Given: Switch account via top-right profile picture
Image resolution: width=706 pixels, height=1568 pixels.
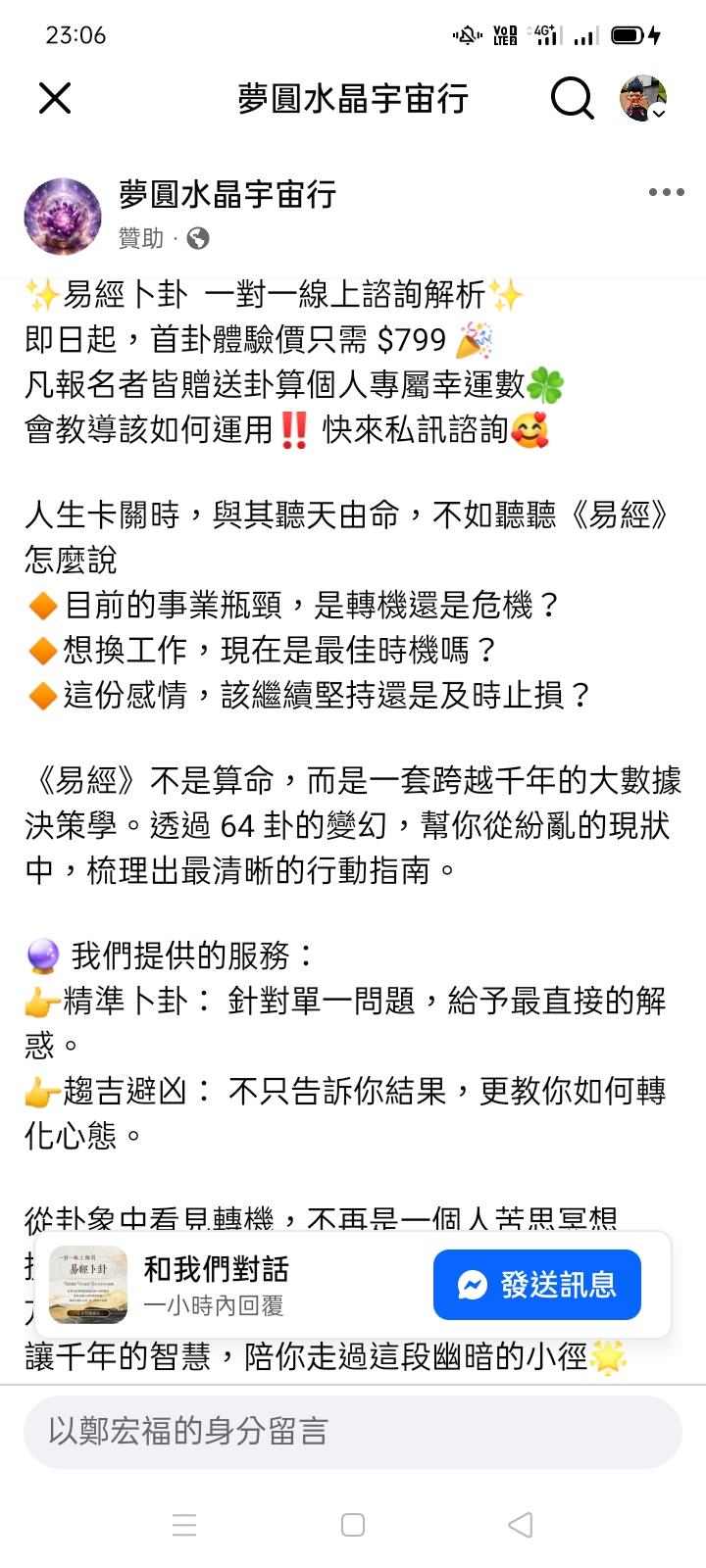Looking at the screenshot, I should (643, 98).
